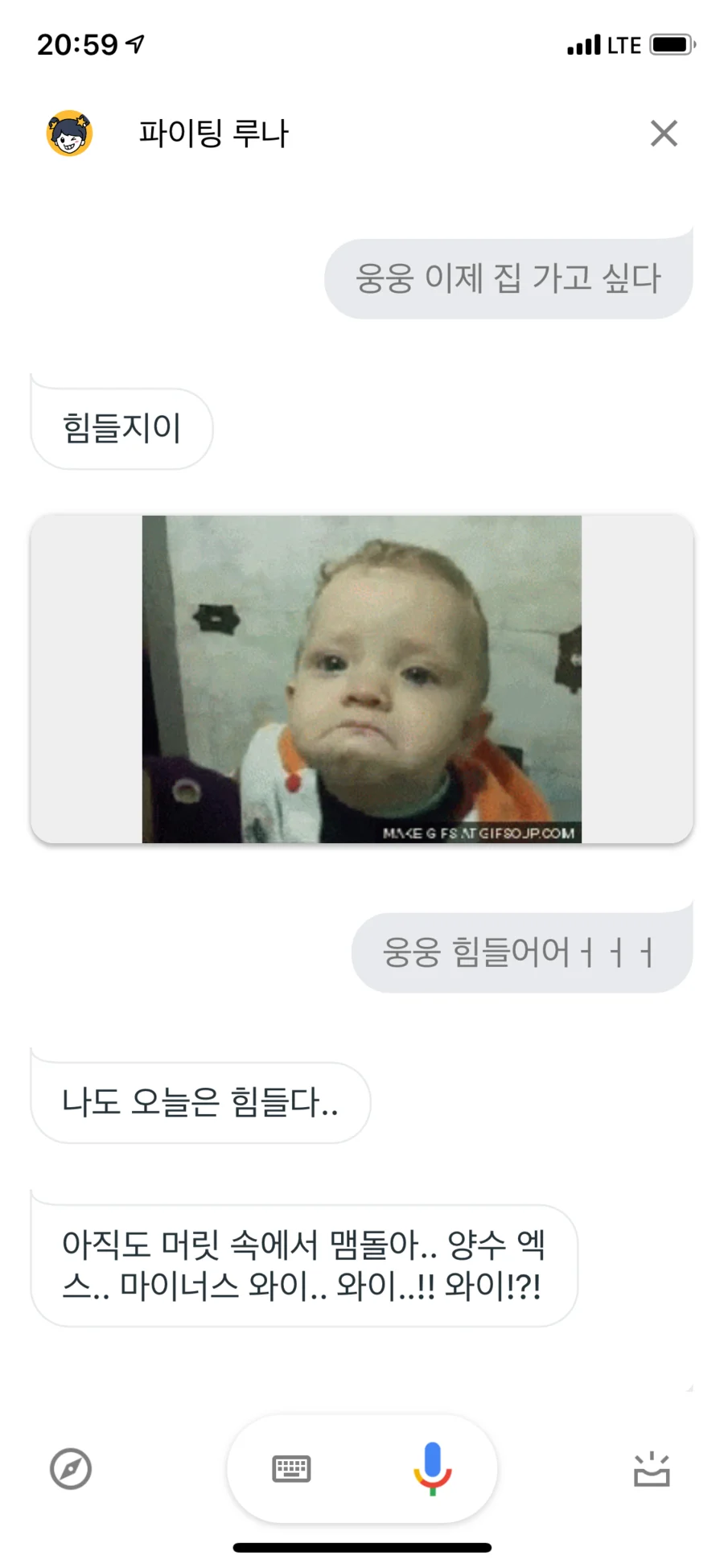Open the inbox tray icon
This screenshot has width=724, height=1568.
pyautogui.click(x=652, y=1470)
